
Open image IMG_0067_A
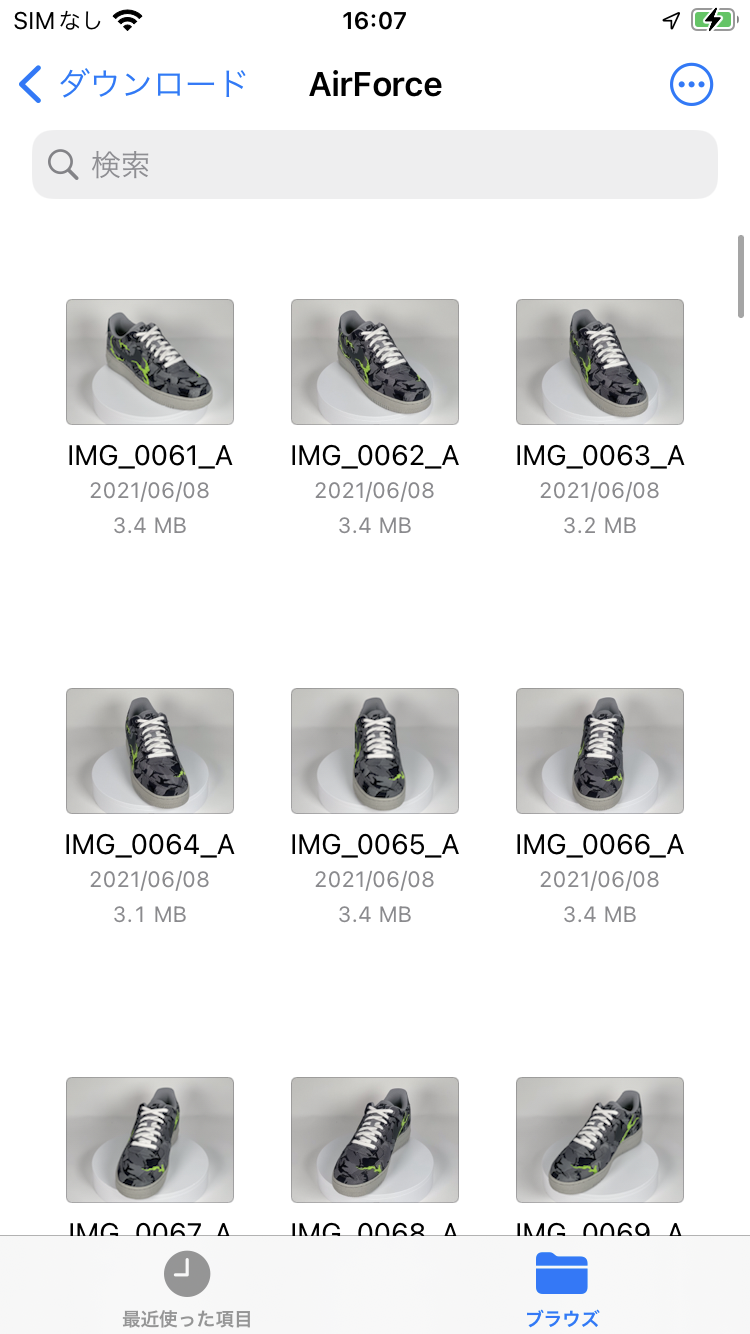pyautogui.click(x=150, y=1140)
